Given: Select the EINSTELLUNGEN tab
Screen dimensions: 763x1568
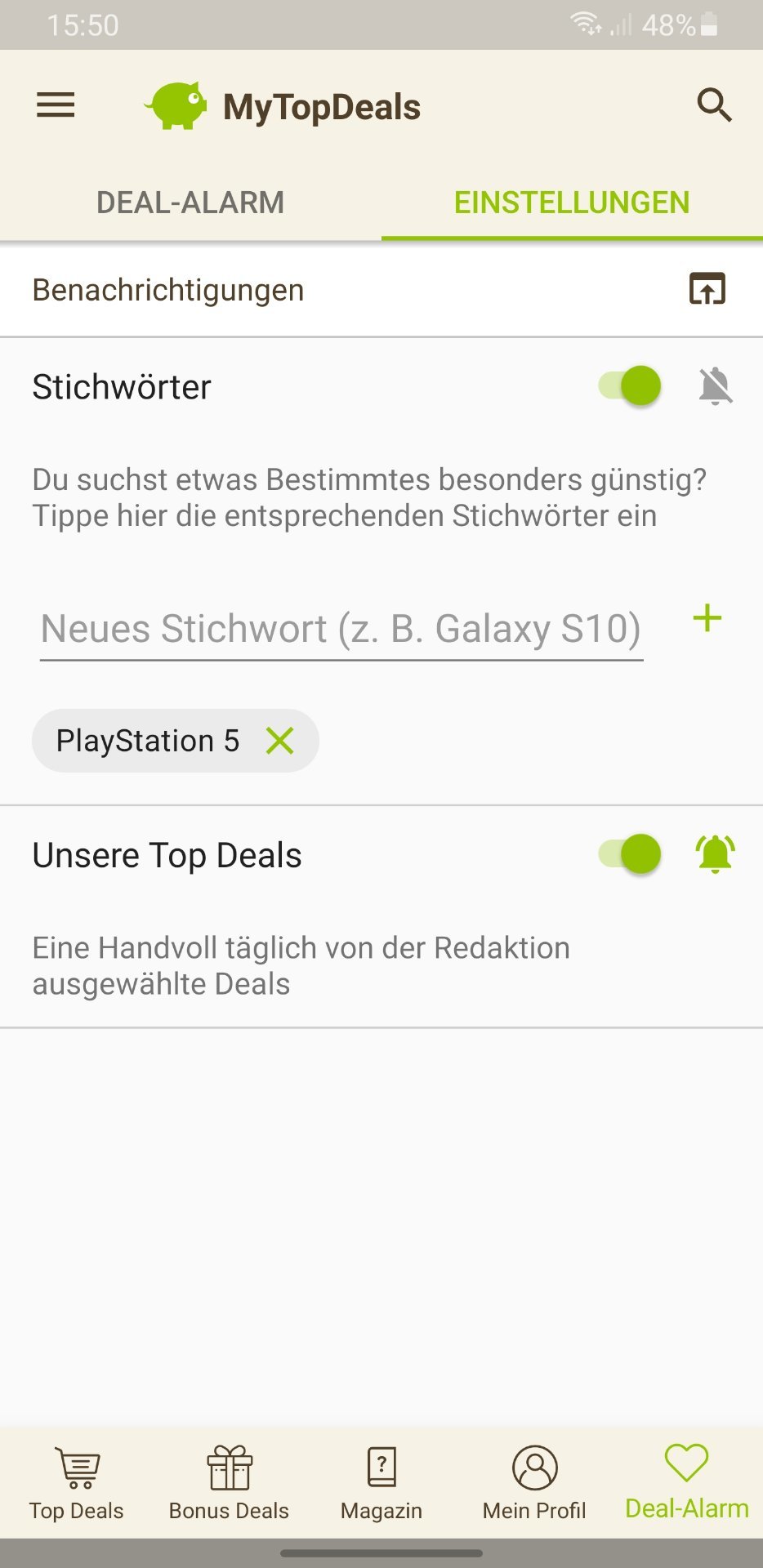Looking at the screenshot, I should [x=572, y=203].
